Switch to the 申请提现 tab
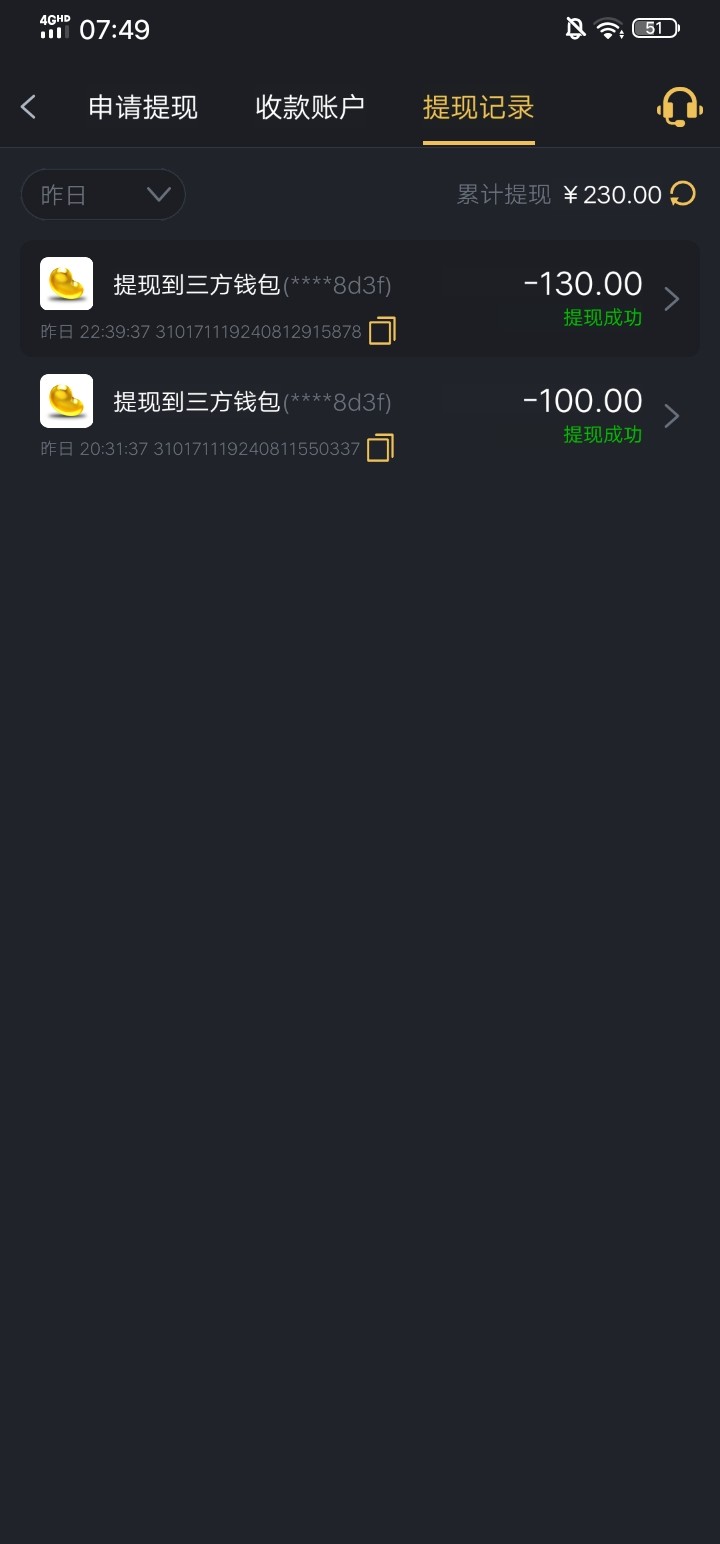 coord(143,107)
